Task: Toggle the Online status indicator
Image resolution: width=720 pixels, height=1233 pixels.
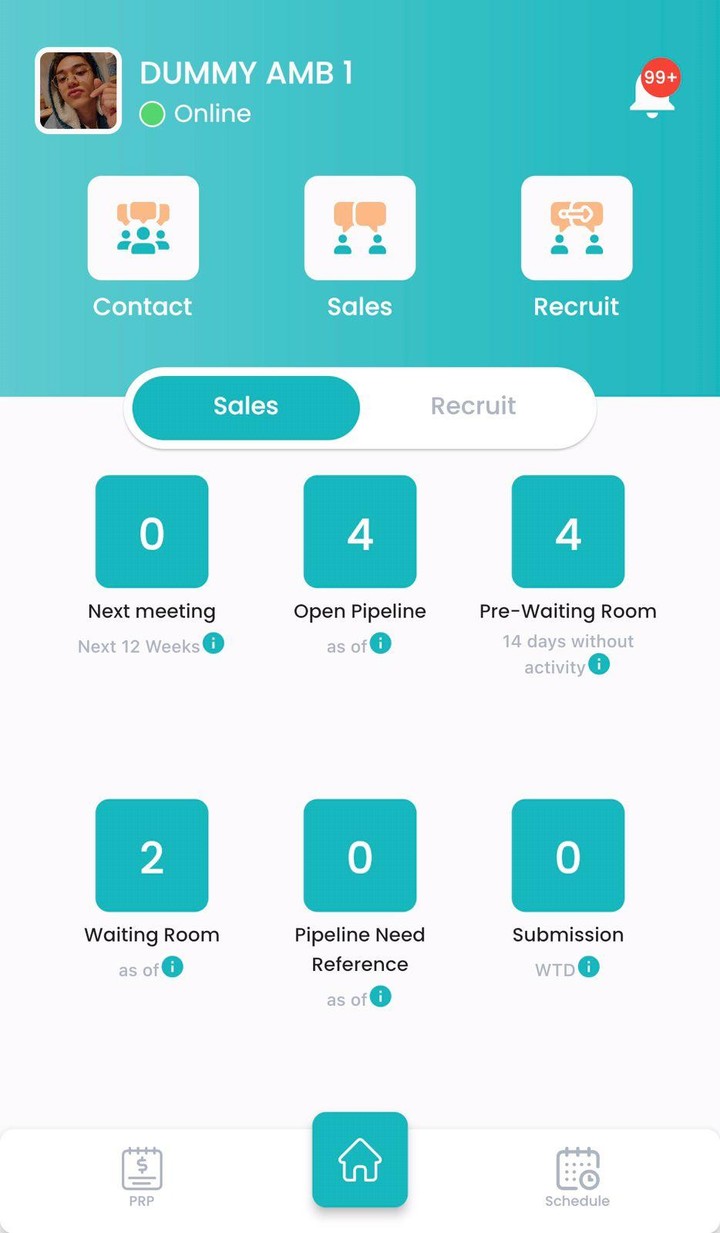Action: [152, 114]
